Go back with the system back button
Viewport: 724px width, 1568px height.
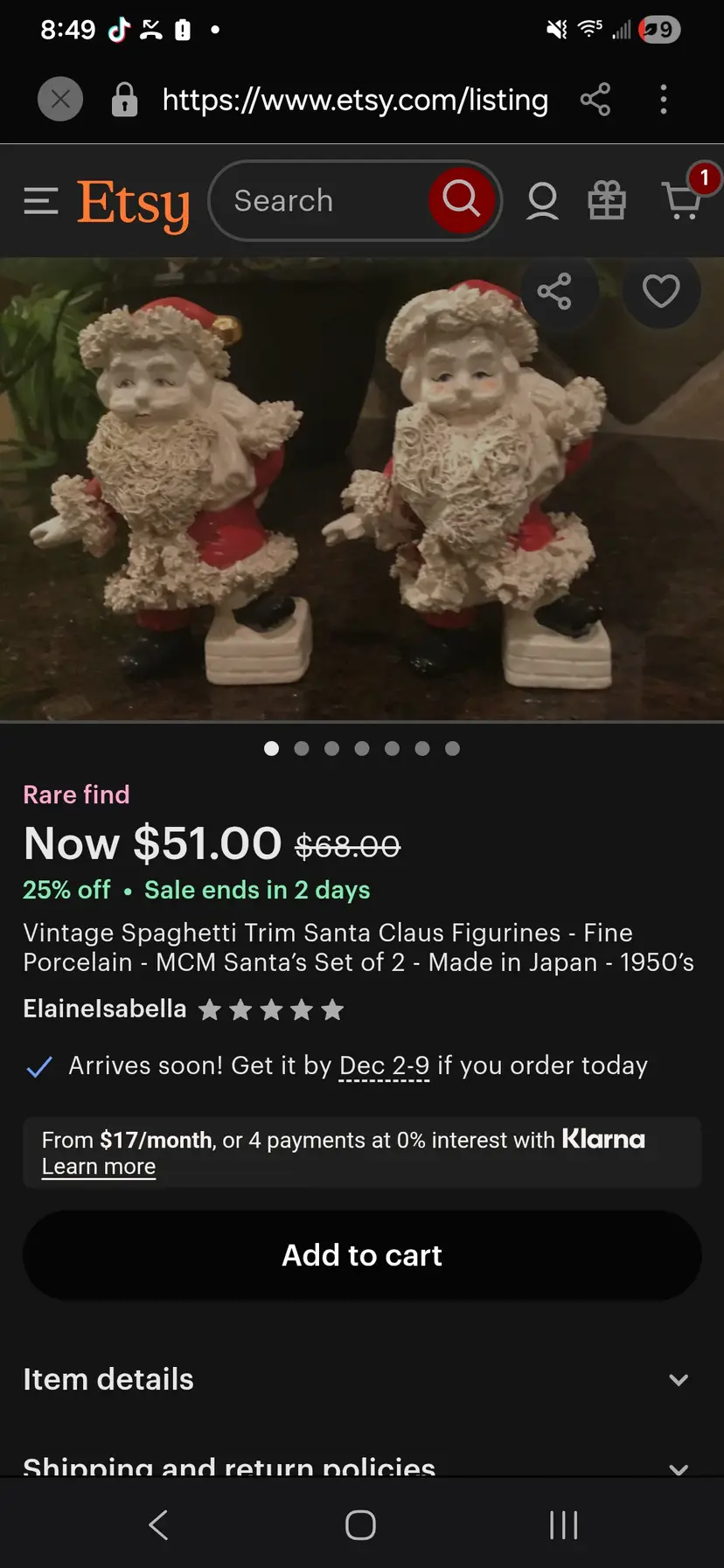(158, 1525)
